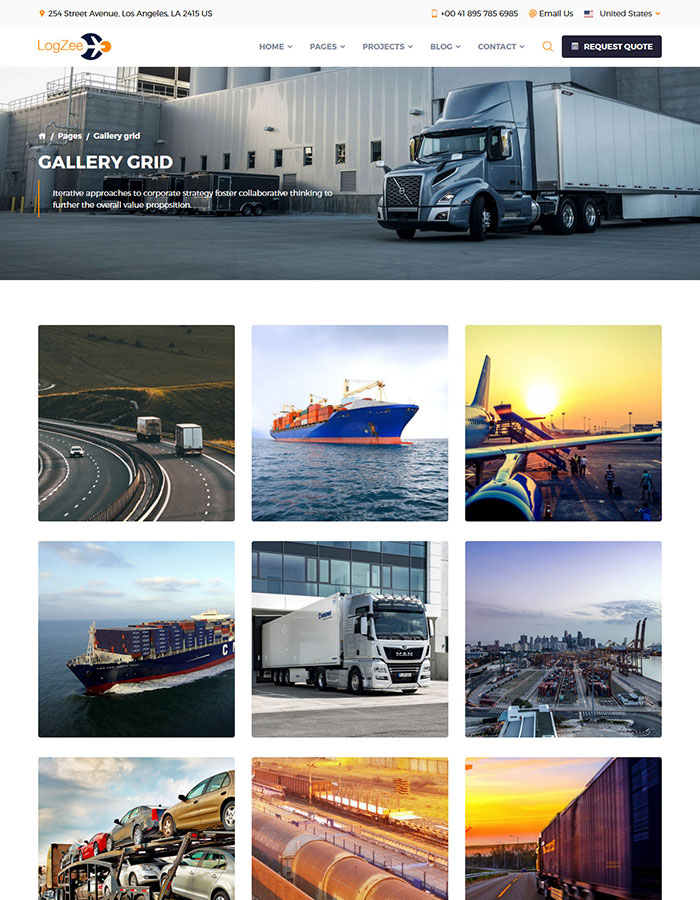Tap the Request Quote button
The width and height of the screenshot is (700, 900).
pos(611,47)
